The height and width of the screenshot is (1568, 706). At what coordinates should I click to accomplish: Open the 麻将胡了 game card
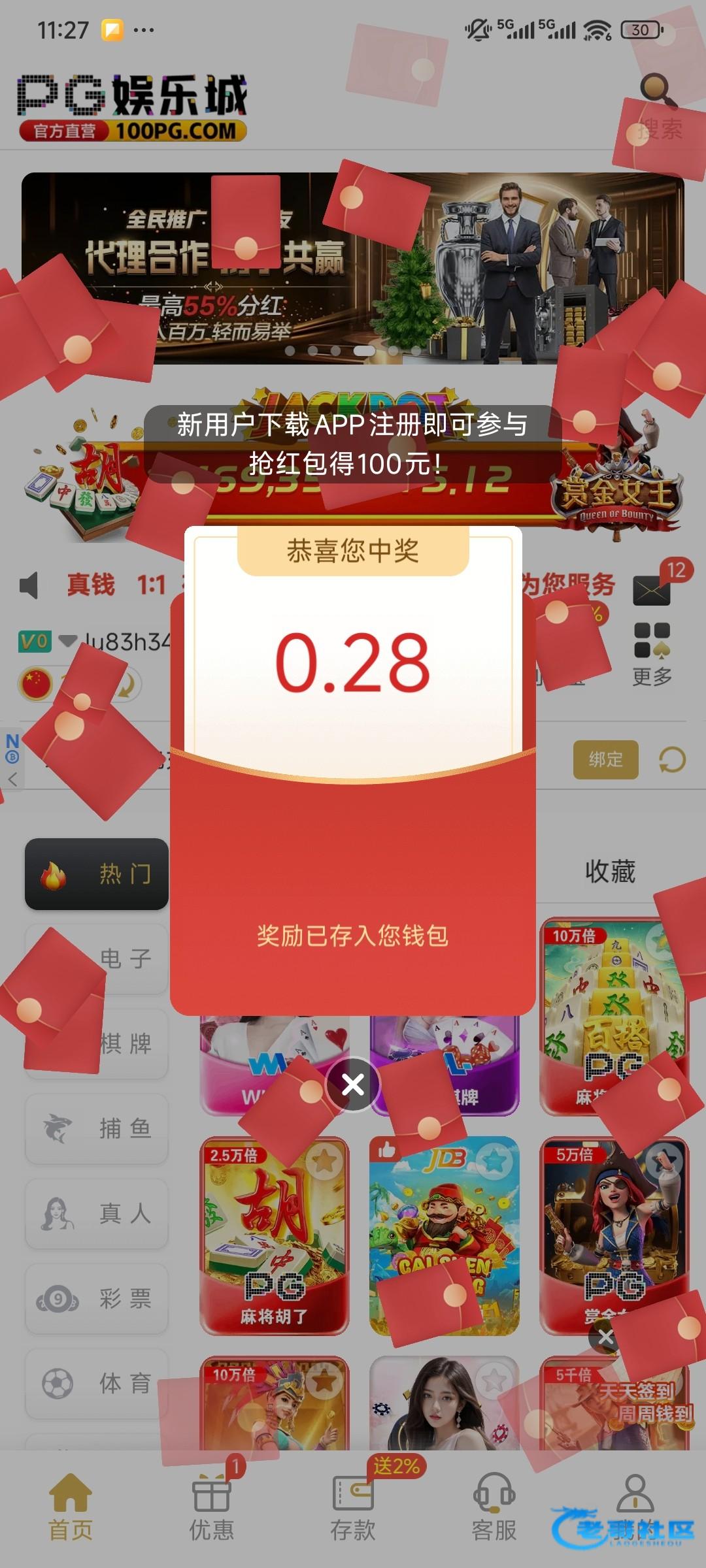(274, 1235)
